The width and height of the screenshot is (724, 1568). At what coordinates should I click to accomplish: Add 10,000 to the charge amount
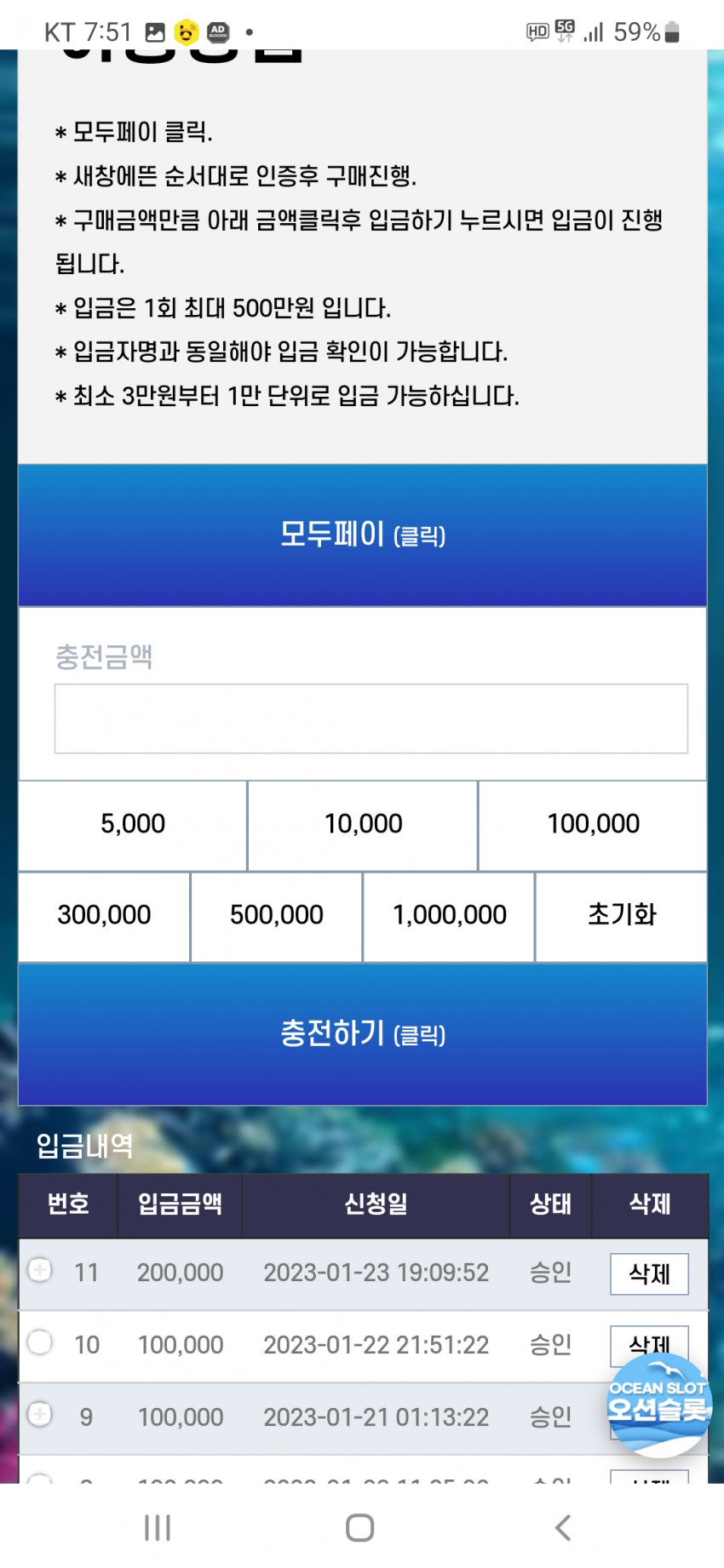(x=363, y=825)
